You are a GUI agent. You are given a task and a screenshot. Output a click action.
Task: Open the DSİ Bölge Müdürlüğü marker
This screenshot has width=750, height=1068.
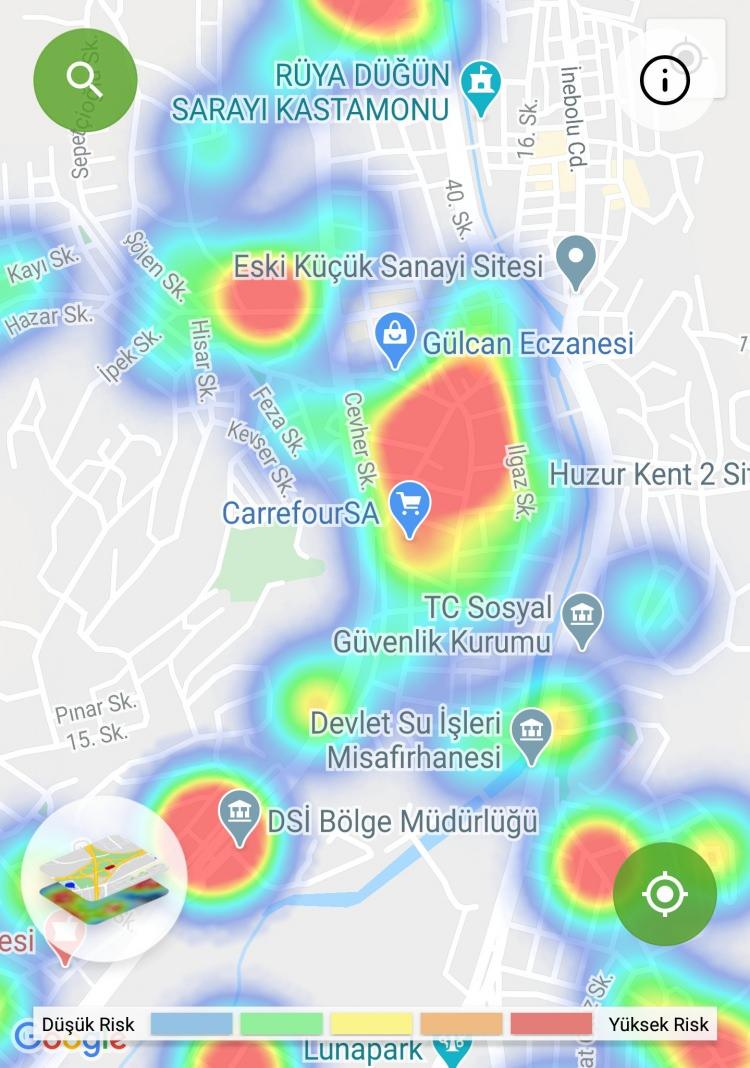coord(239,817)
